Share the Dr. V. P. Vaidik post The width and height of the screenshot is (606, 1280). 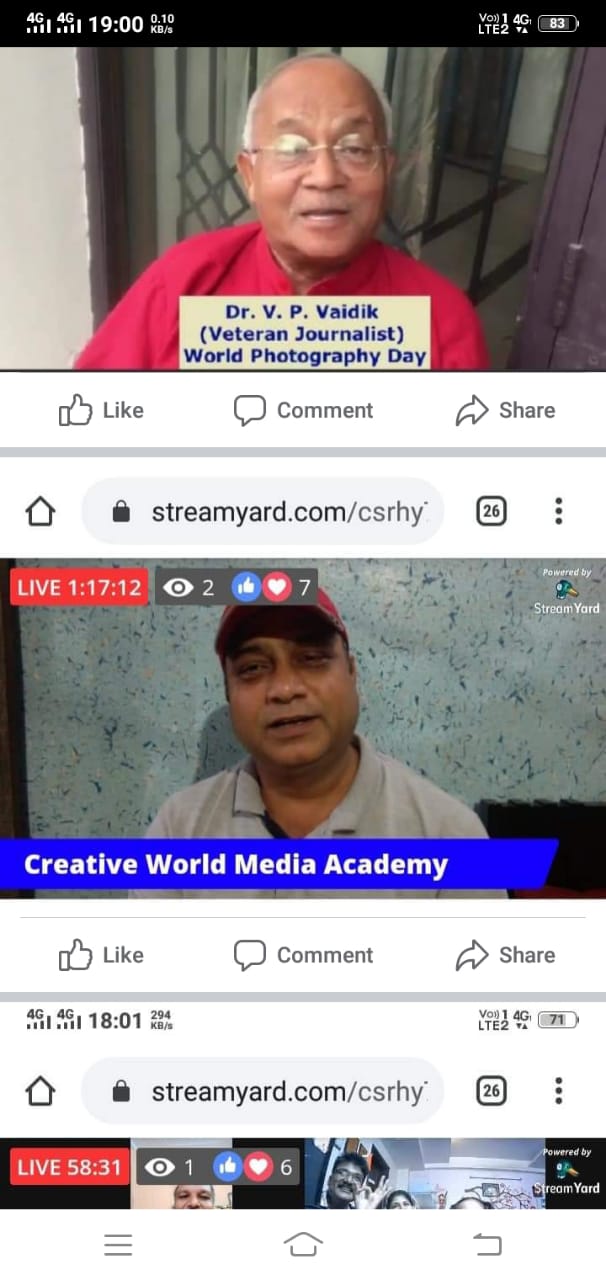point(505,410)
